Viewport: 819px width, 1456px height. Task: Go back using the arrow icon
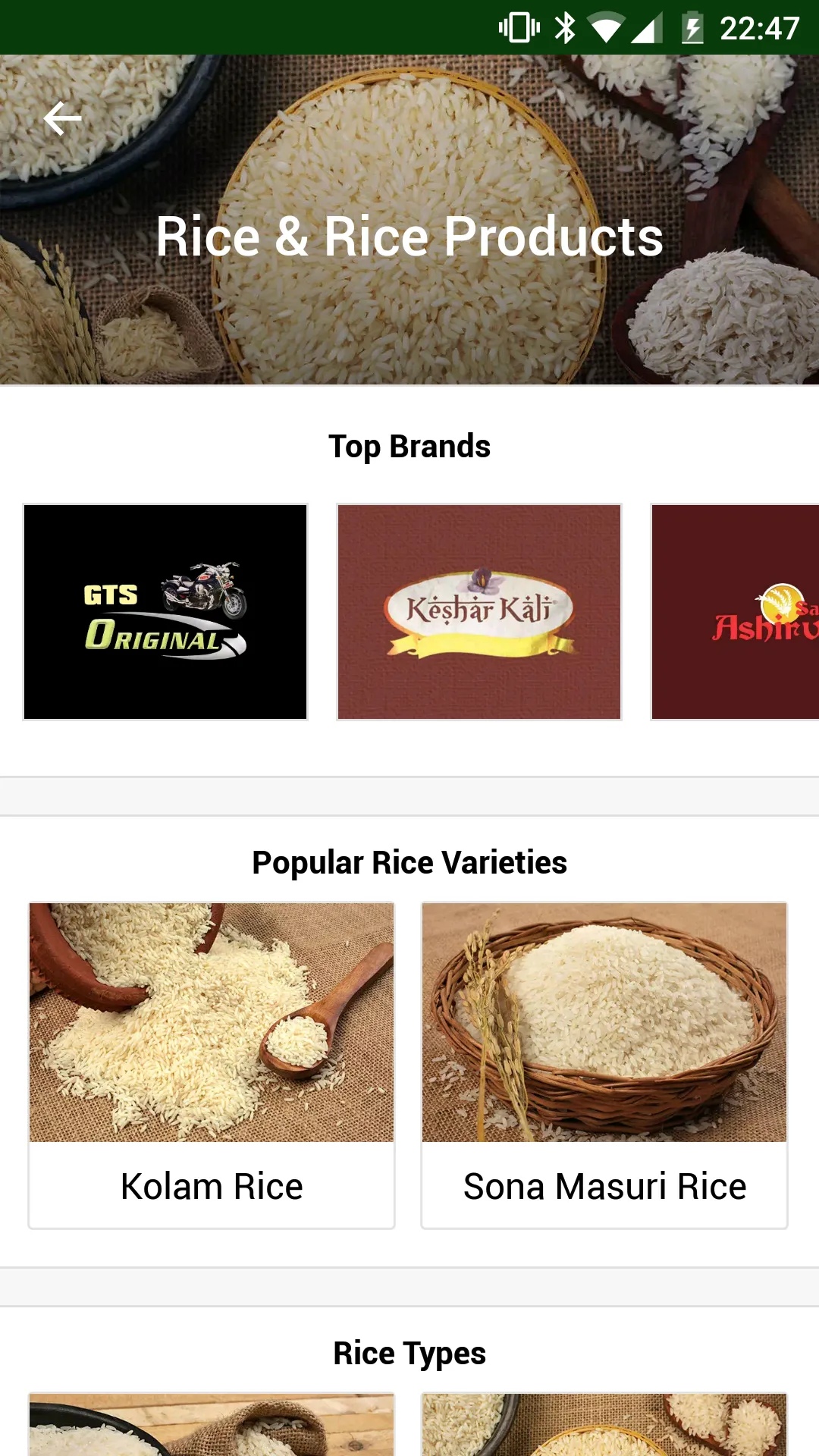pyautogui.click(x=62, y=119)
